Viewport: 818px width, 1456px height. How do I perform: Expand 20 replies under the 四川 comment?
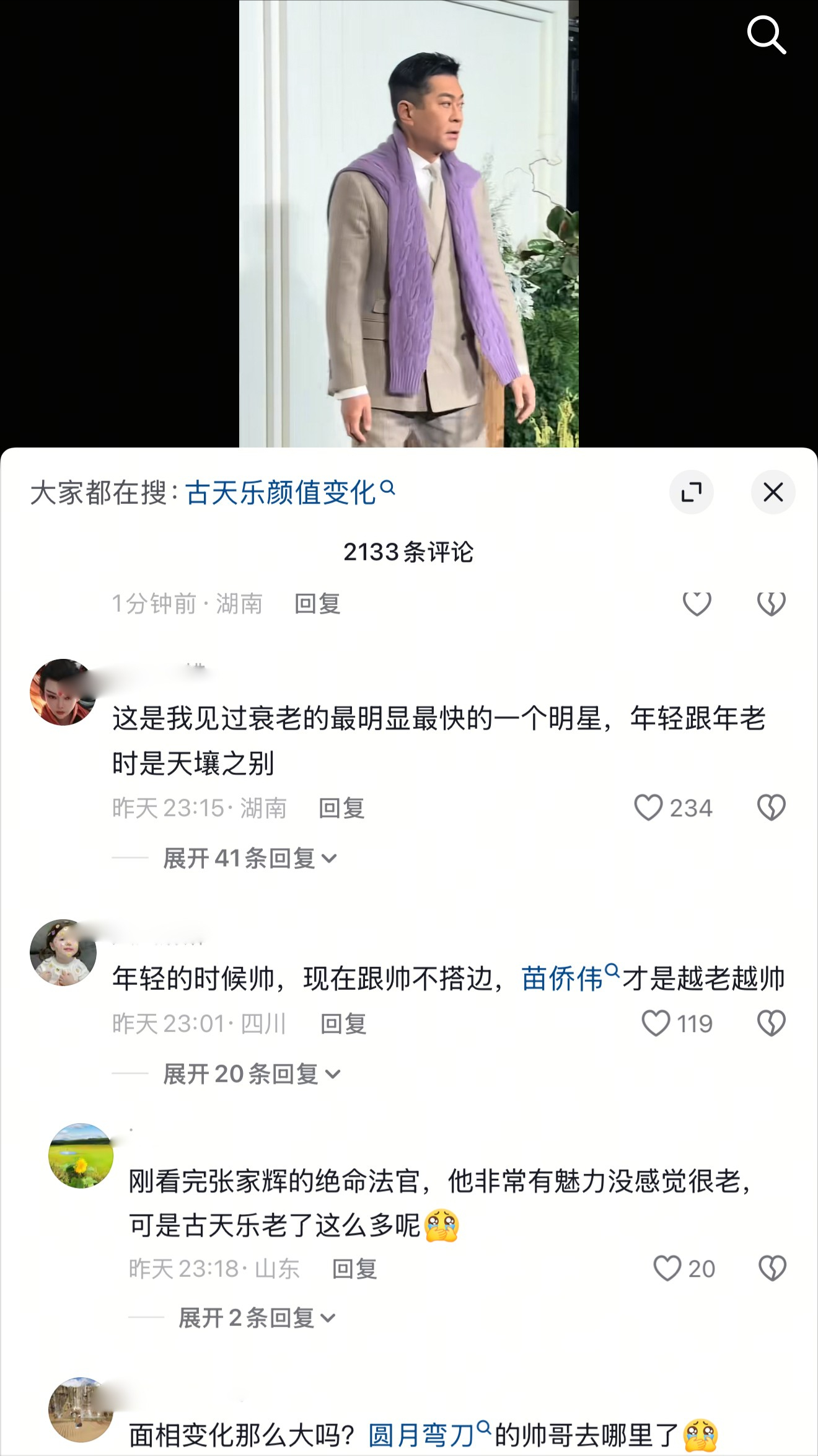[252, 1074]
